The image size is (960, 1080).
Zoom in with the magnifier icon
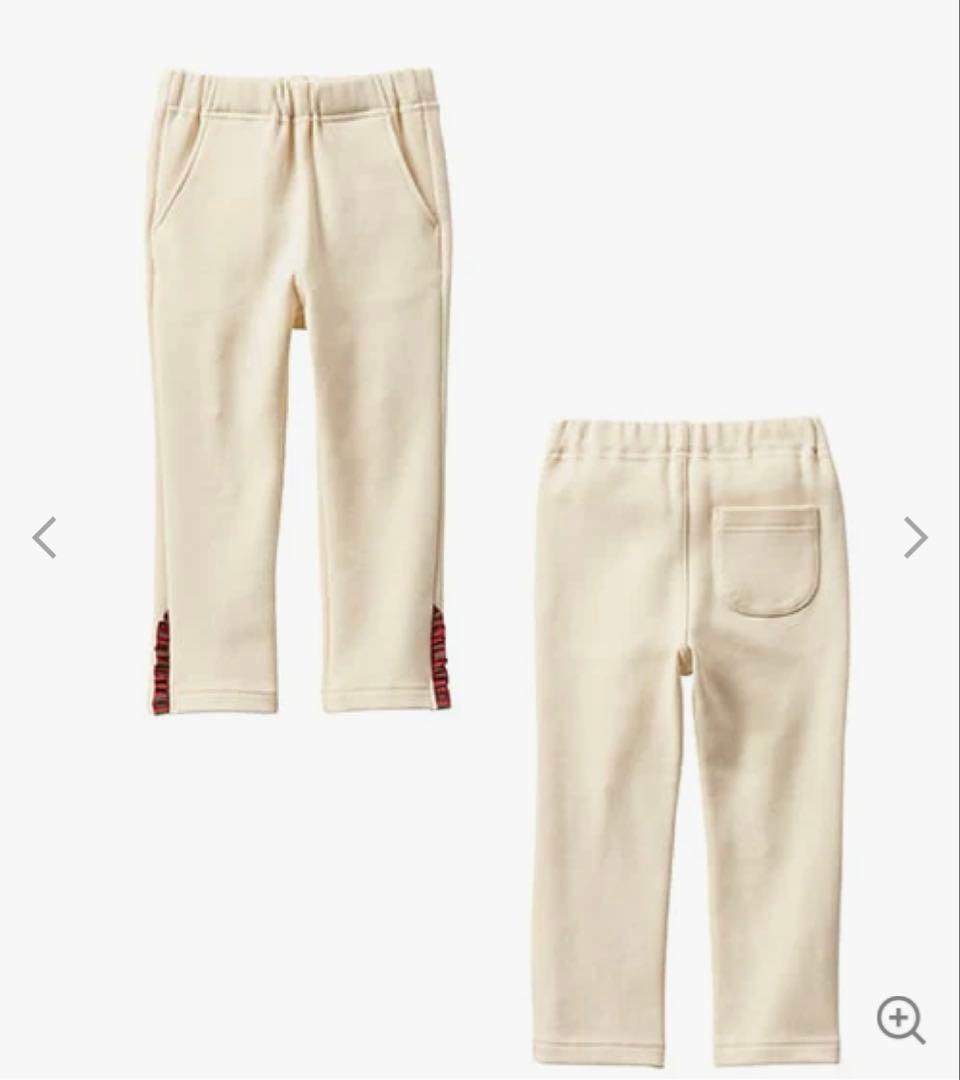click(x=900, y=1019)
